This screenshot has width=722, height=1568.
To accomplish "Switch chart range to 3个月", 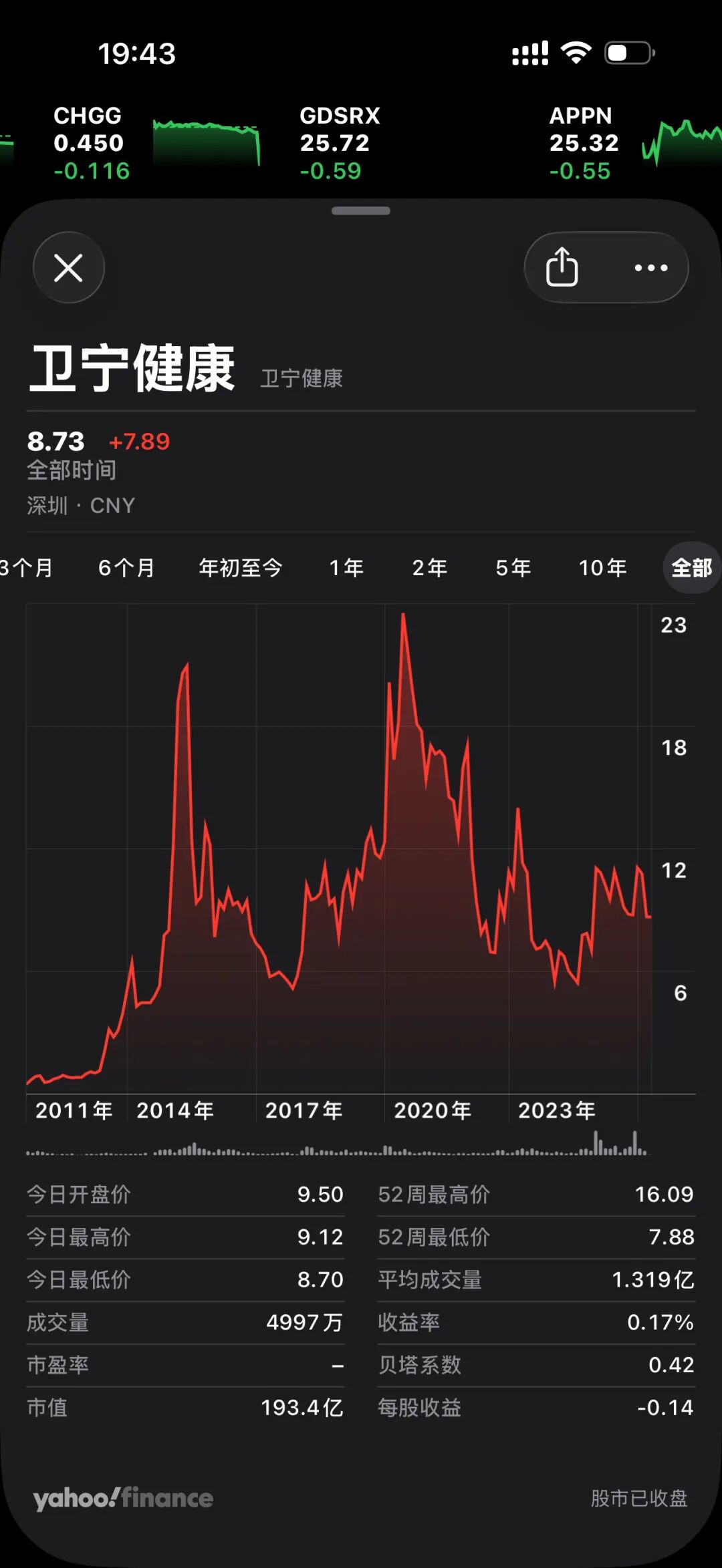I will point(25,568).
